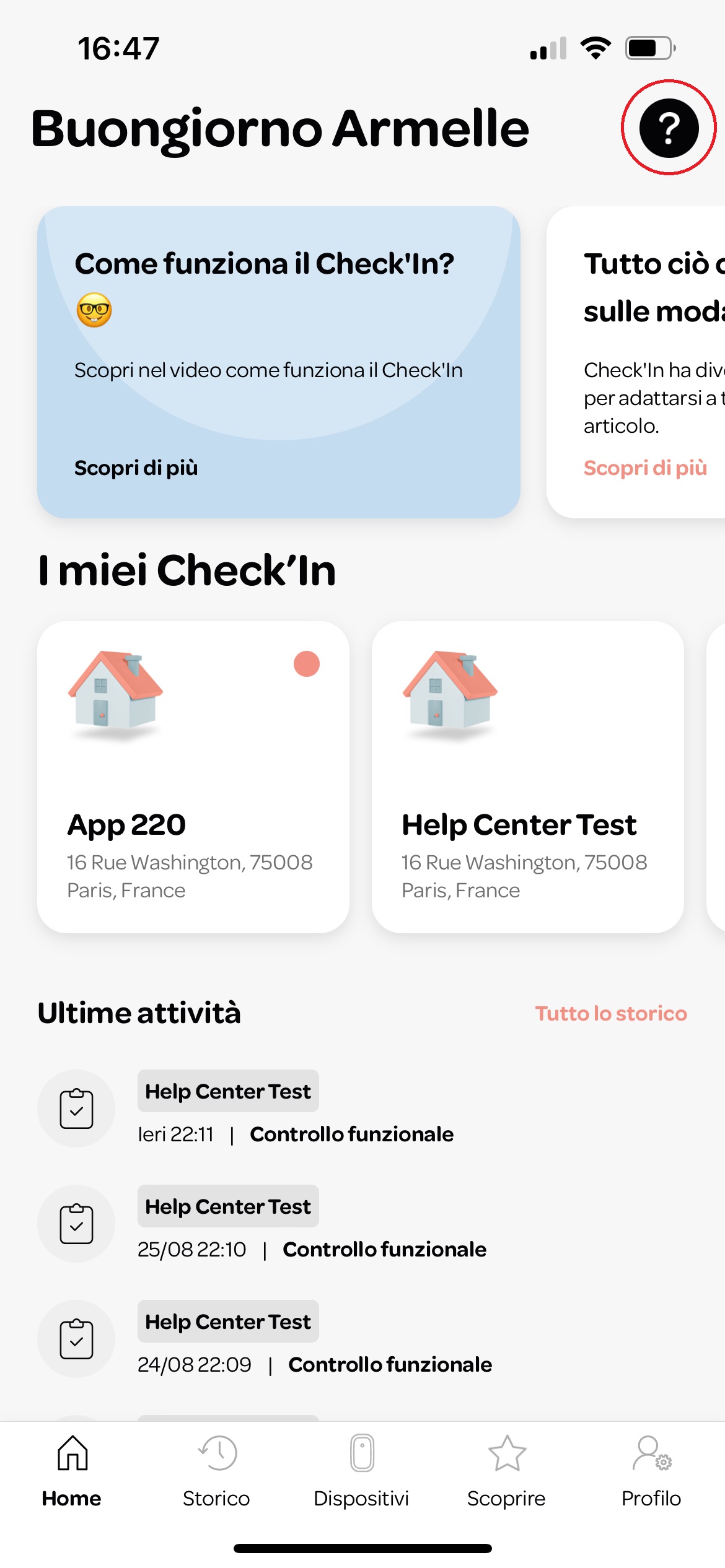Open the activity from Ieri 22:11

[x=296, y=1110]
